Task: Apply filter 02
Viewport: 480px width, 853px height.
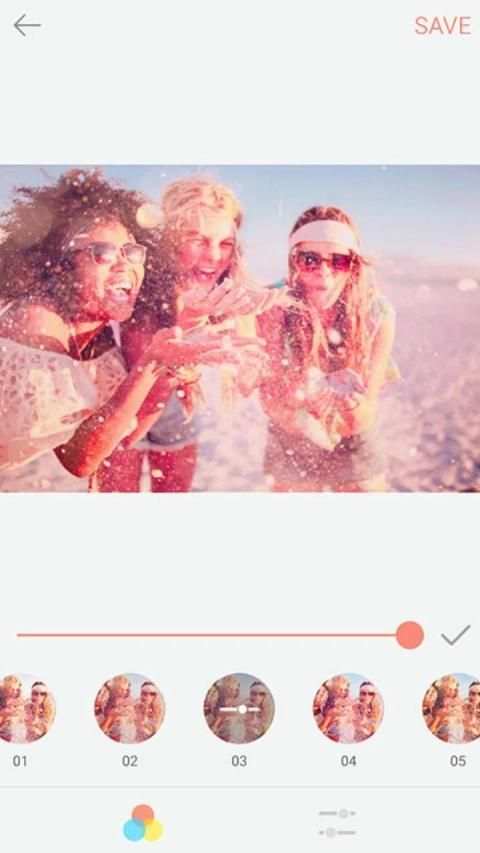Action: click(130, 708)
